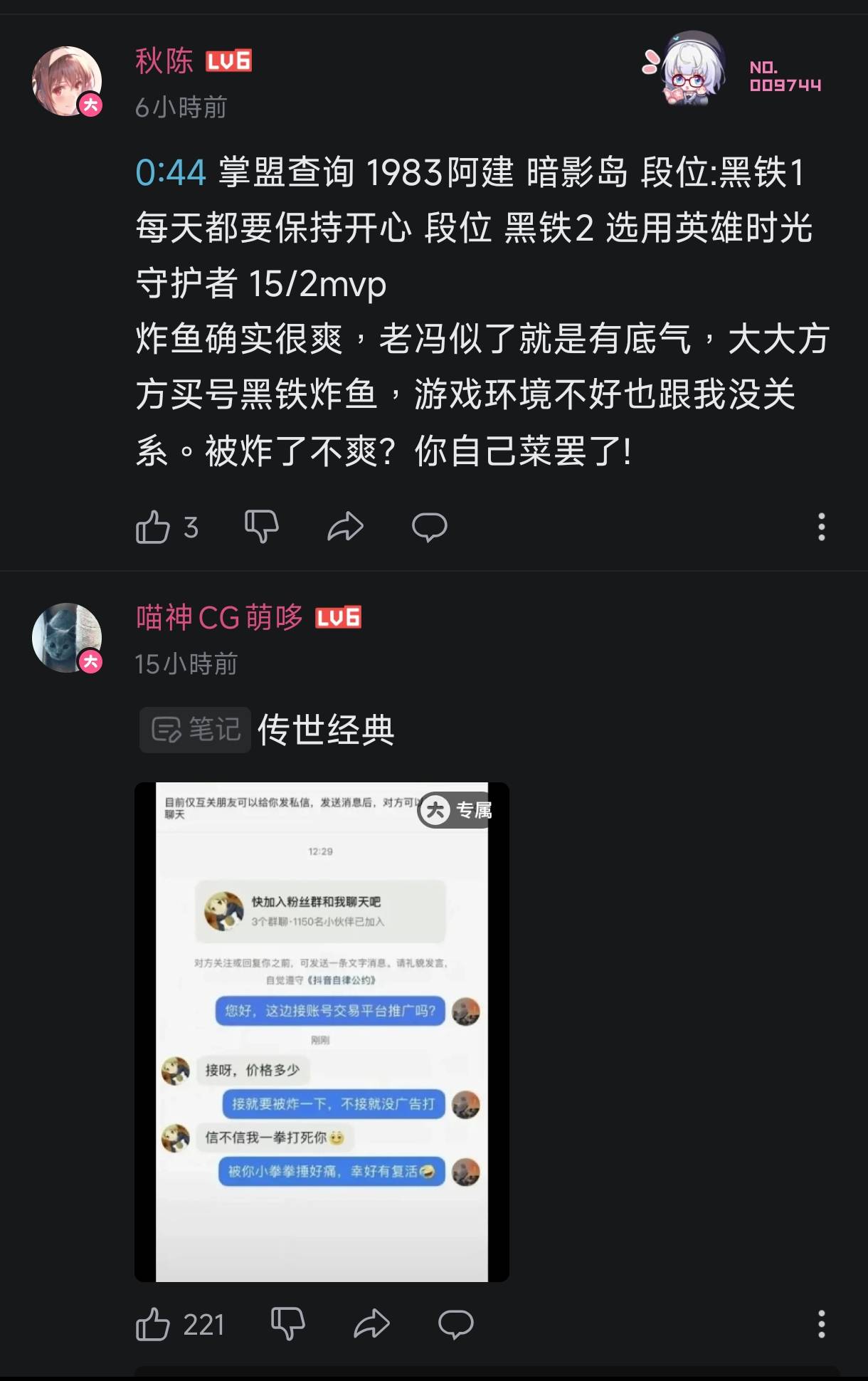The width and height of the screenshot is (868, 1381).
Task: Open the NO.009744 fan badge
Action: click(x=733, y=70)
